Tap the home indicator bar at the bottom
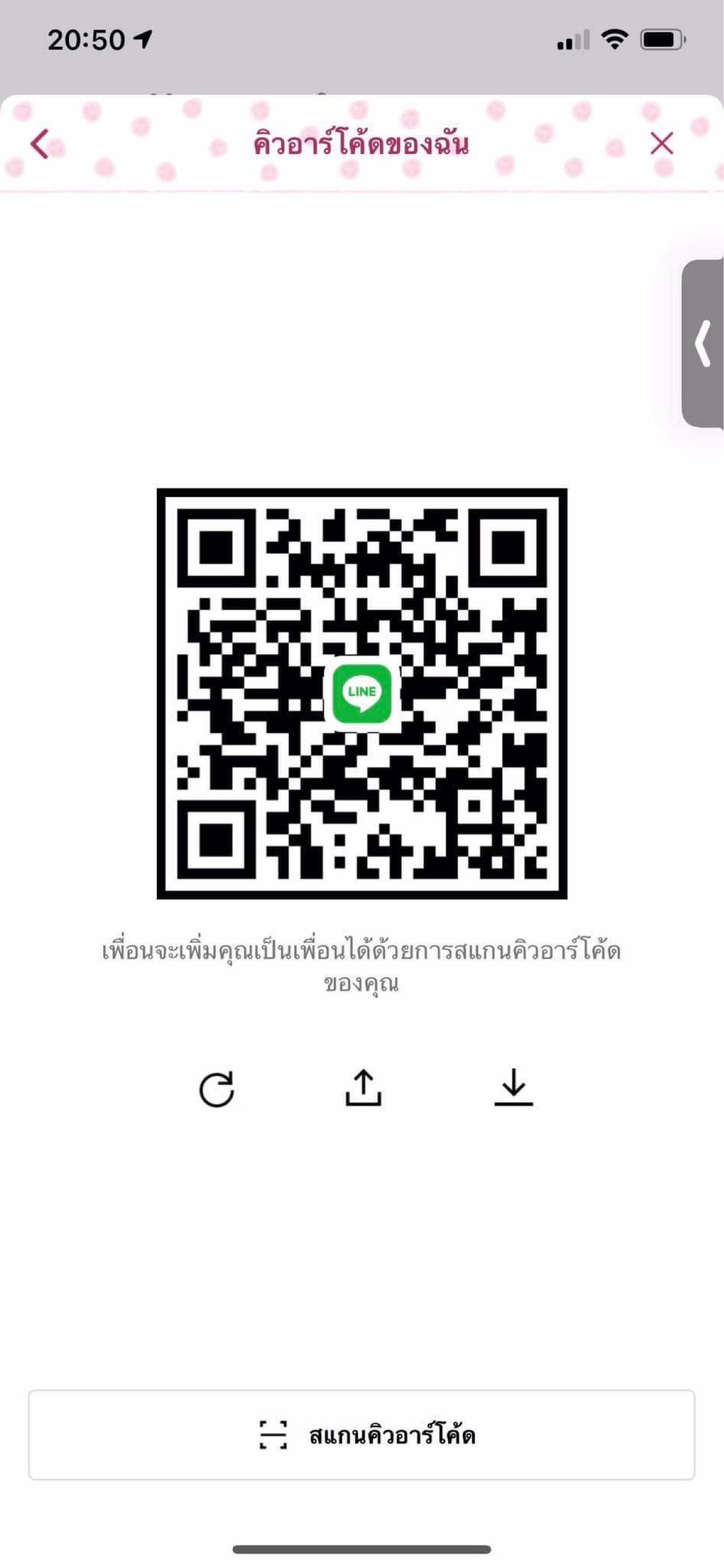Screen dimensions: 724x1568 click(362, 1550)
